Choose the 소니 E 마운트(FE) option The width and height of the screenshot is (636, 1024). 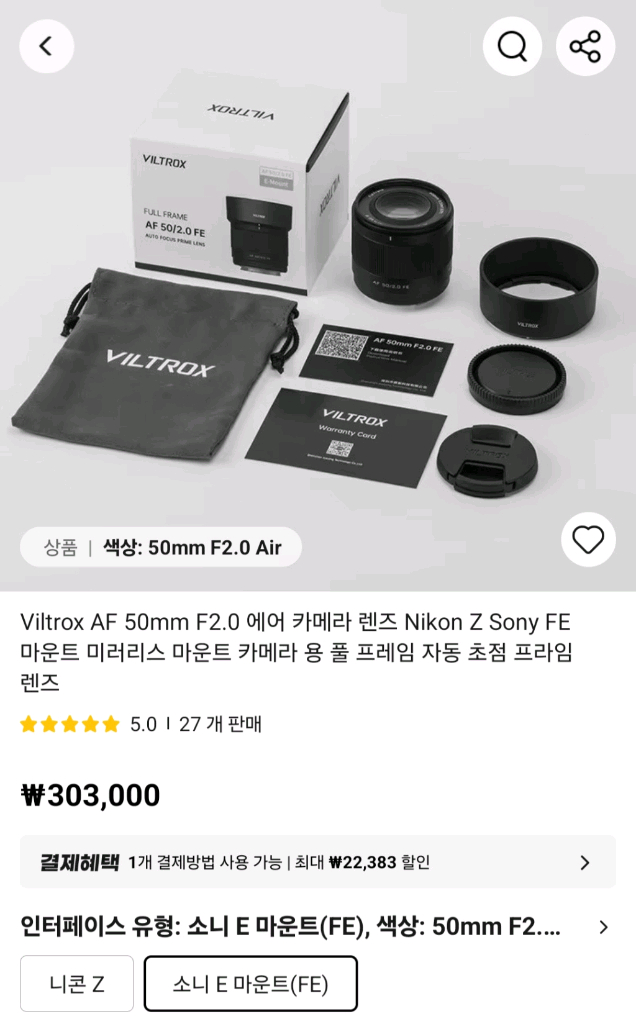click(250, 984)
